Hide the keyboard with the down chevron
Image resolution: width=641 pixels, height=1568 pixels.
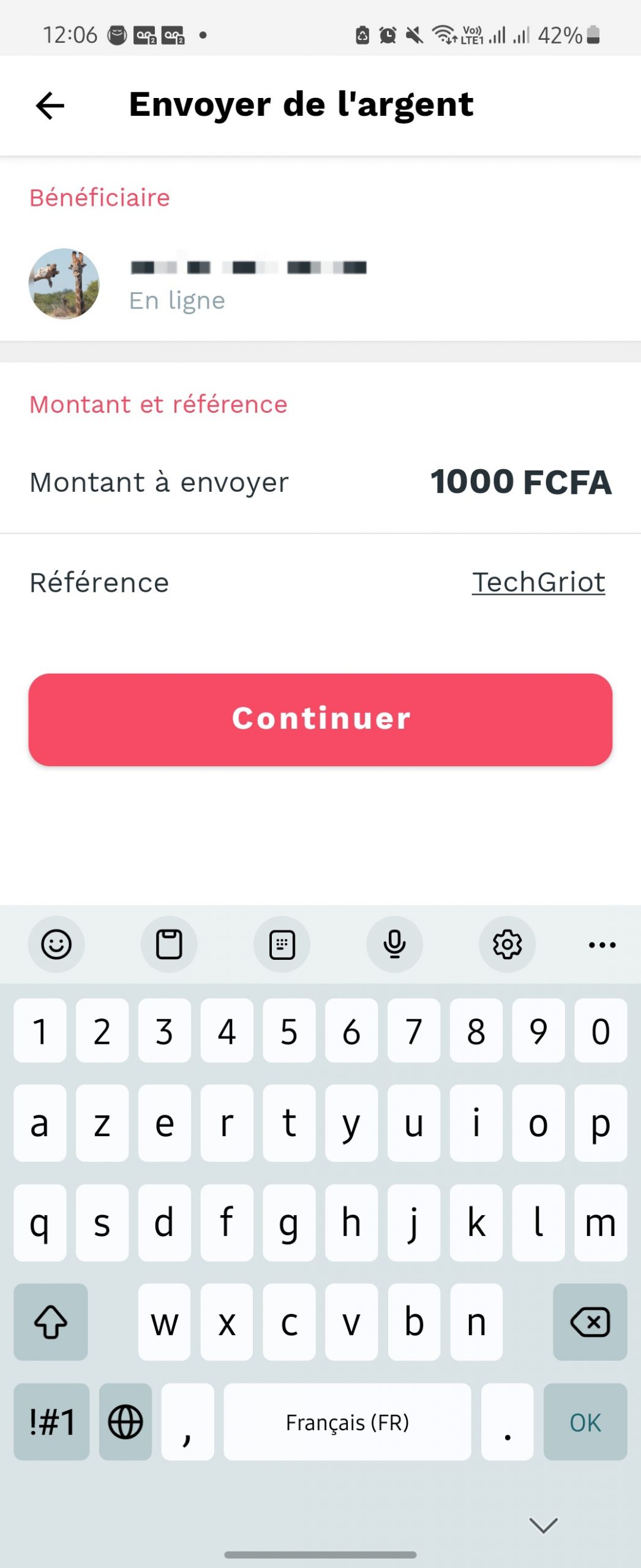pos(543,1525)
